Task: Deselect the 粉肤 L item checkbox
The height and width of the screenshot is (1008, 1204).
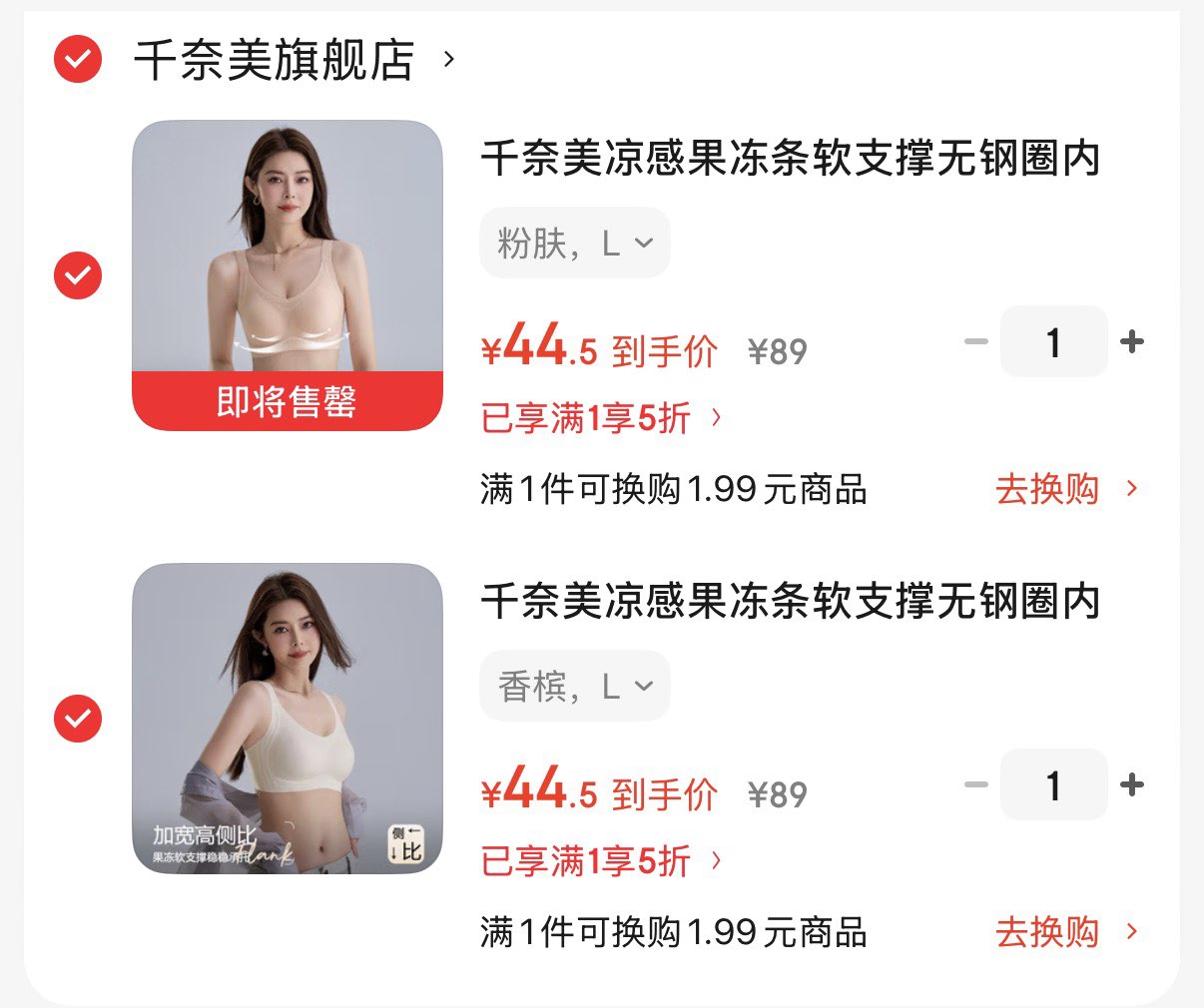Action: pos(78,275)
